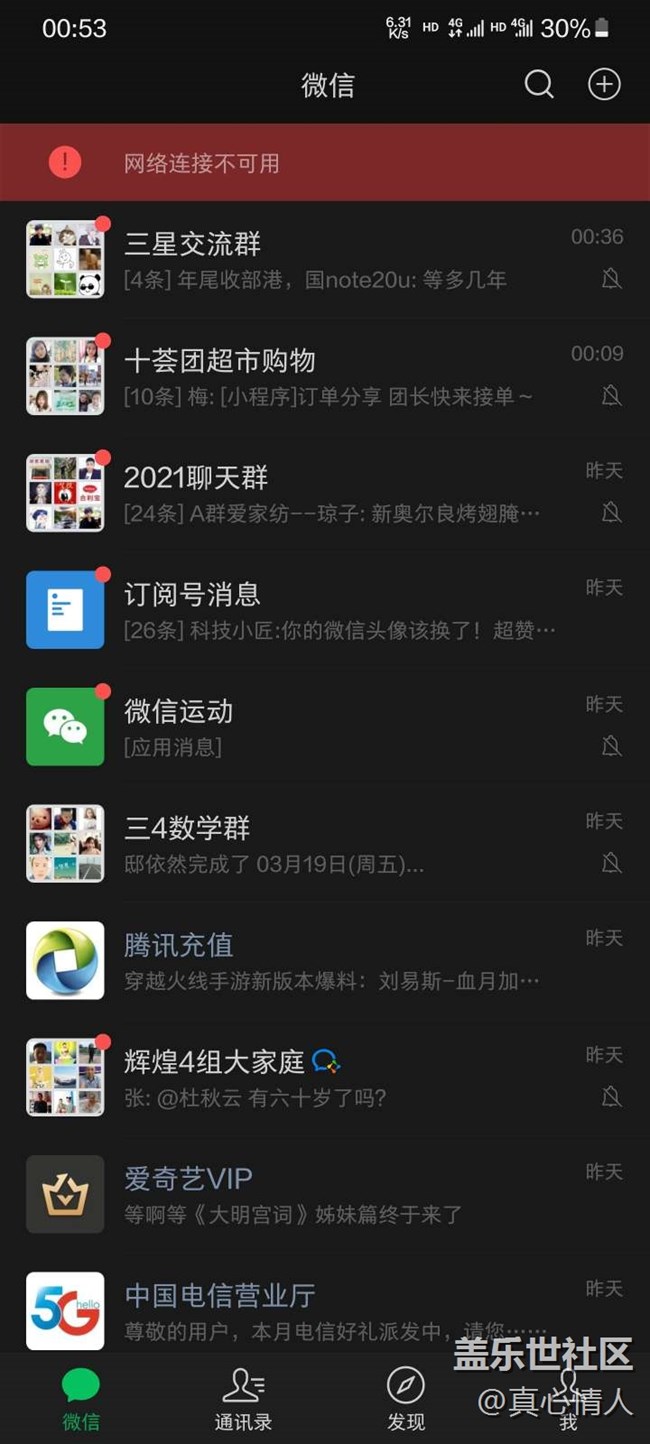Open the 腾讯充值 service chat
650x1444 pixels.
325,961
